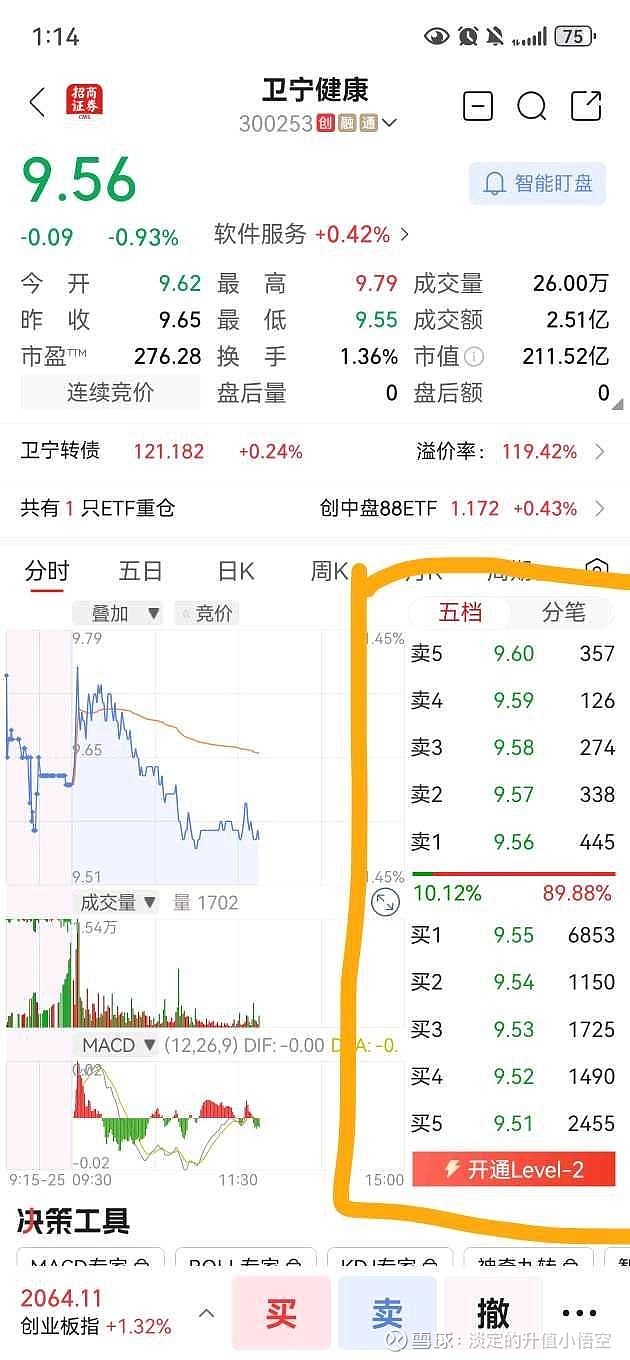The height and width of the screenshot is (1360, 630).
Task: Switch to the 周K chart tab
Action: [330, 571]
